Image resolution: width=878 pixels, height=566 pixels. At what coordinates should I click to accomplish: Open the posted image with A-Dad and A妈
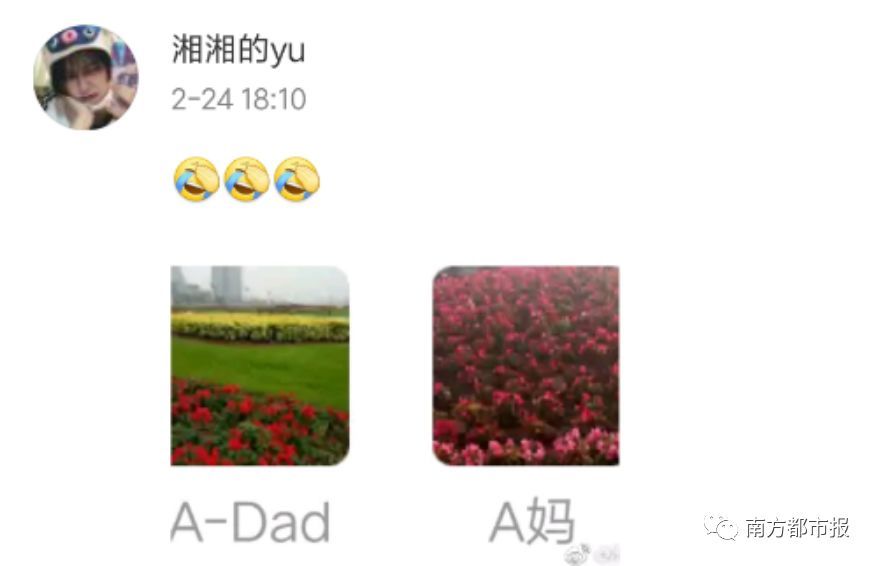point(395,400)
